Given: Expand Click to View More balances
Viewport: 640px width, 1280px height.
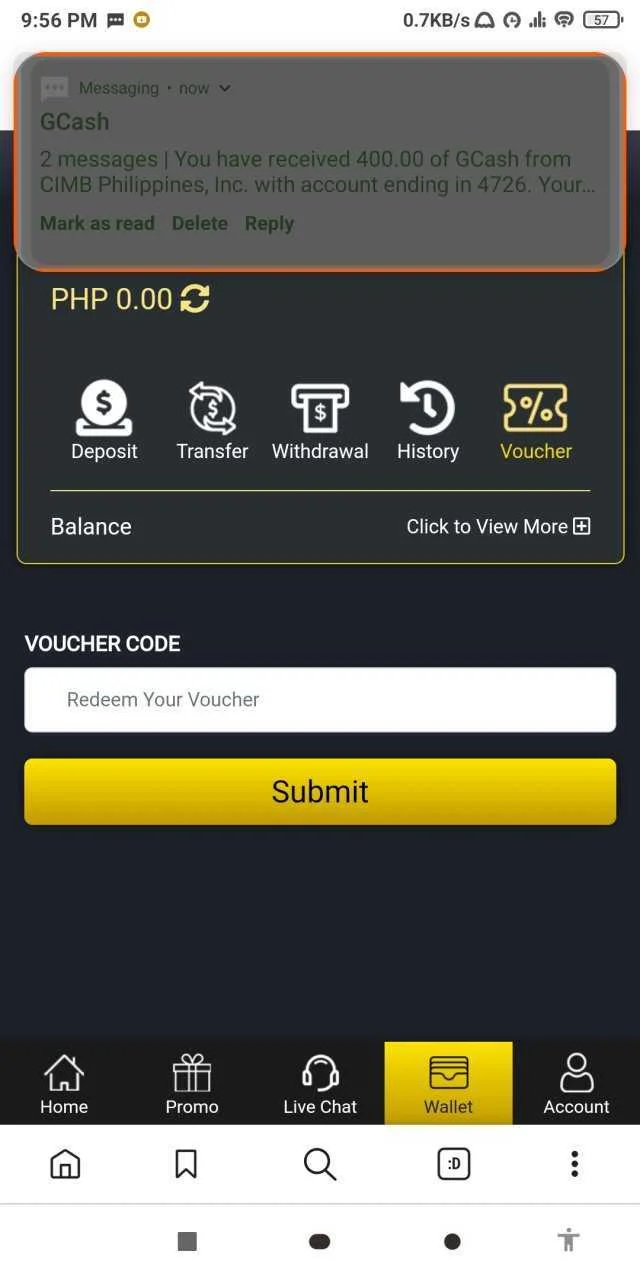Looking at the screenshot, I should click(x=498, y=526).
